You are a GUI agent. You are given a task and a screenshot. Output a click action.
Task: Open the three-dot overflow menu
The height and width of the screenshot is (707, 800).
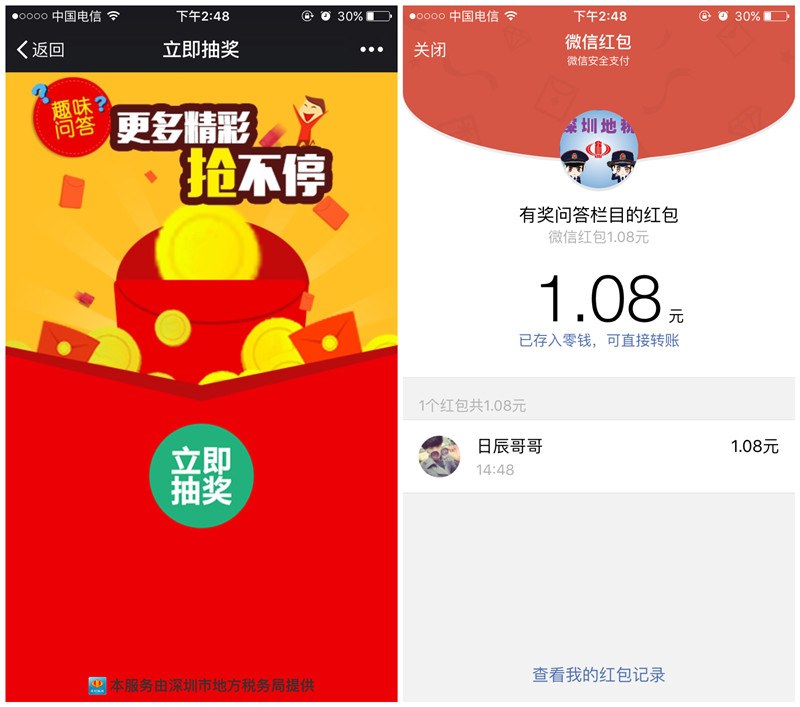click(x=371, y=50)
